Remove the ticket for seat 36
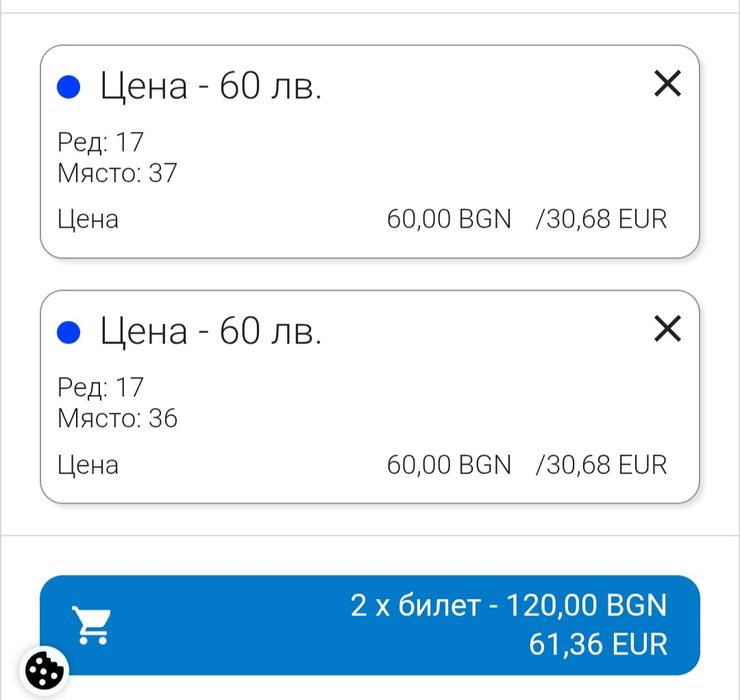This screenshot has width=740, height=700. (x=666, y=329)
